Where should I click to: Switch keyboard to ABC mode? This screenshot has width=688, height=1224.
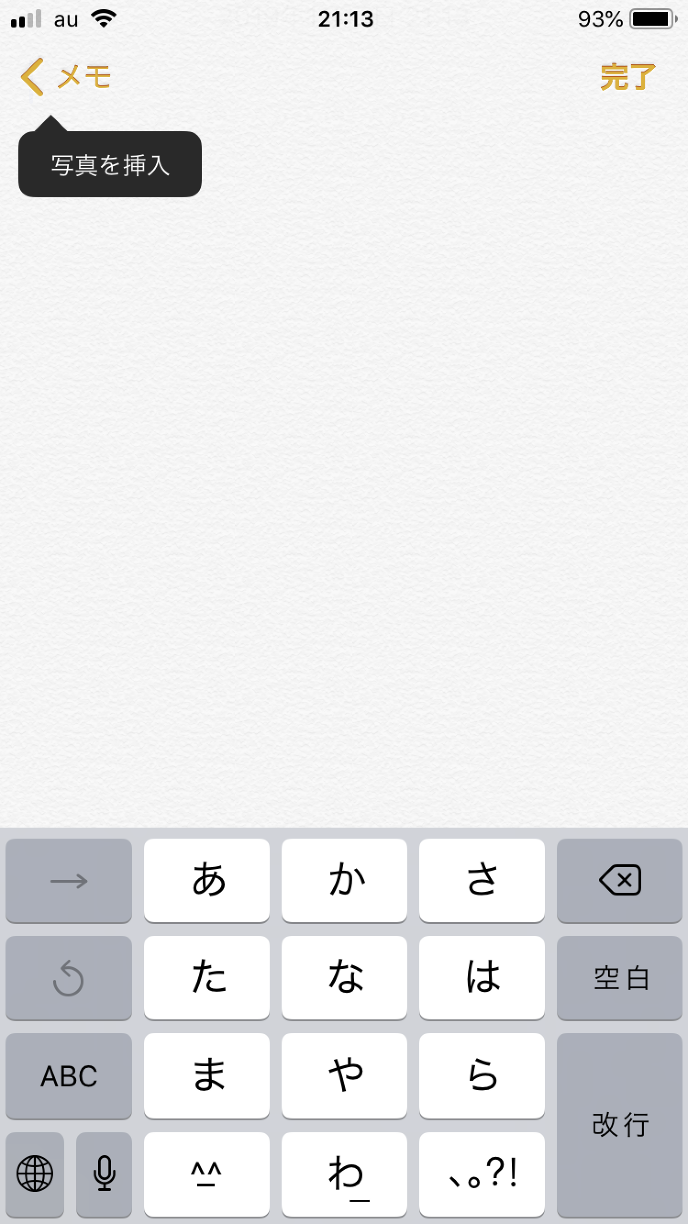coord(69,1076)
